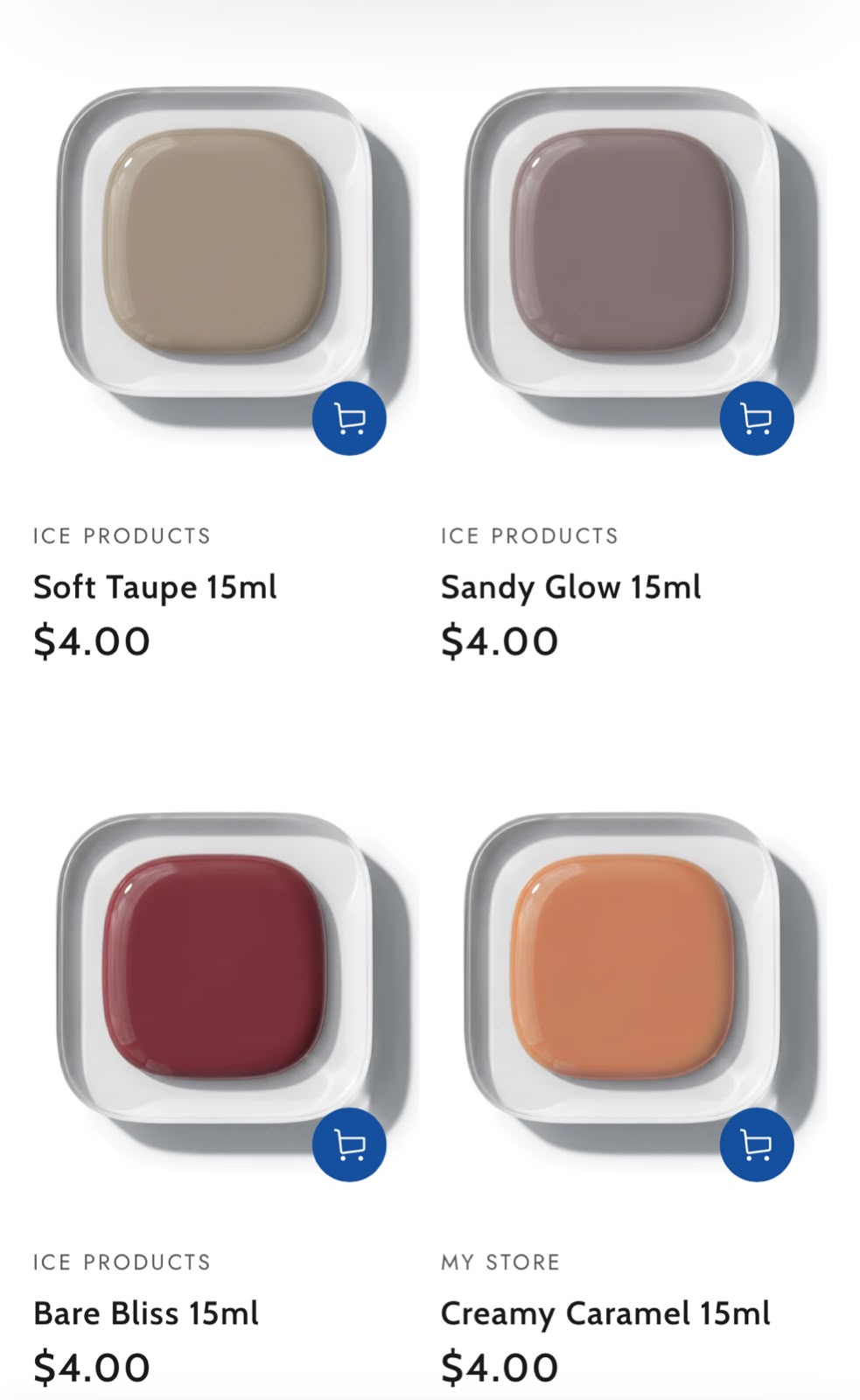860x1400 pixels.
Task: Add Soft Taupe 15ml to cart
Action: [349, 418]
